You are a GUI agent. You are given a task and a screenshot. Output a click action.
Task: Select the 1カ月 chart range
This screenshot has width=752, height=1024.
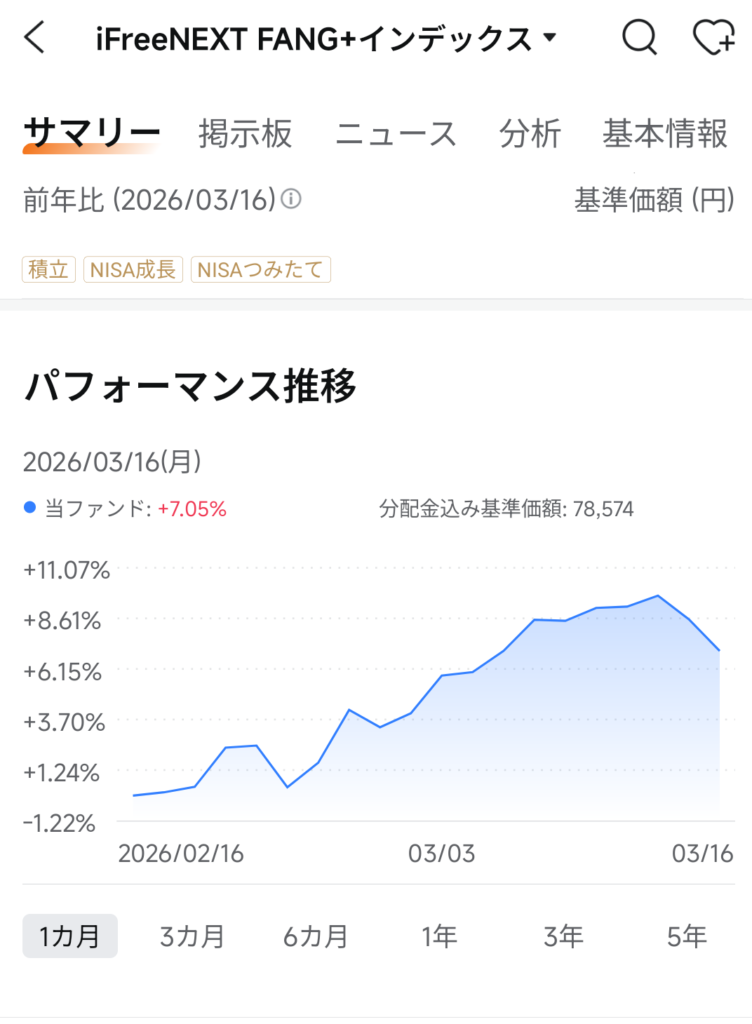tap(70, 937)
